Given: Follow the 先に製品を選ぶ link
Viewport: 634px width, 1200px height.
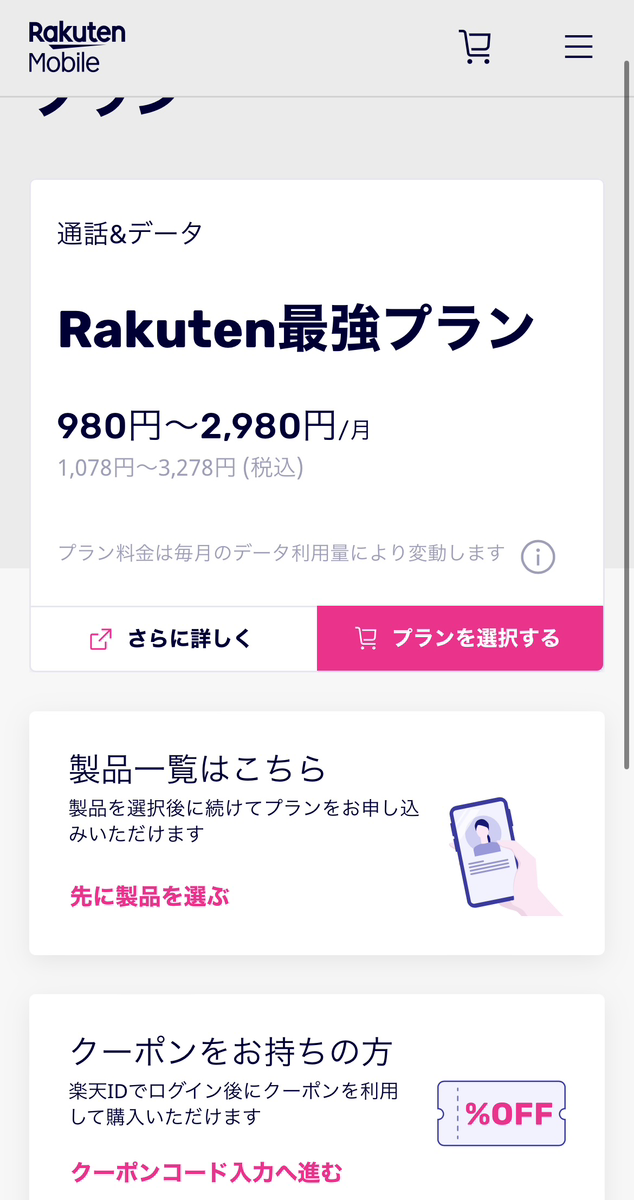Looking at the screenshot, I should 150,896.
